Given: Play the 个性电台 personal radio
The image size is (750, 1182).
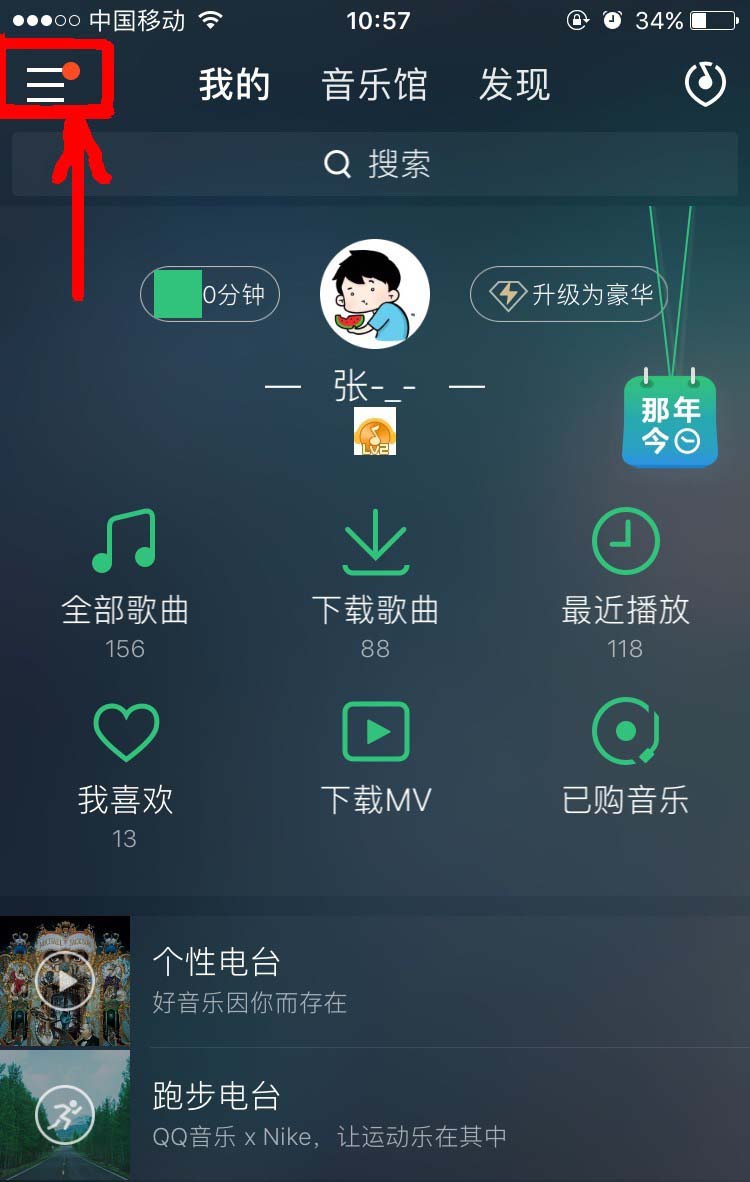Looking at the screenshot, I should pos(65,980).
